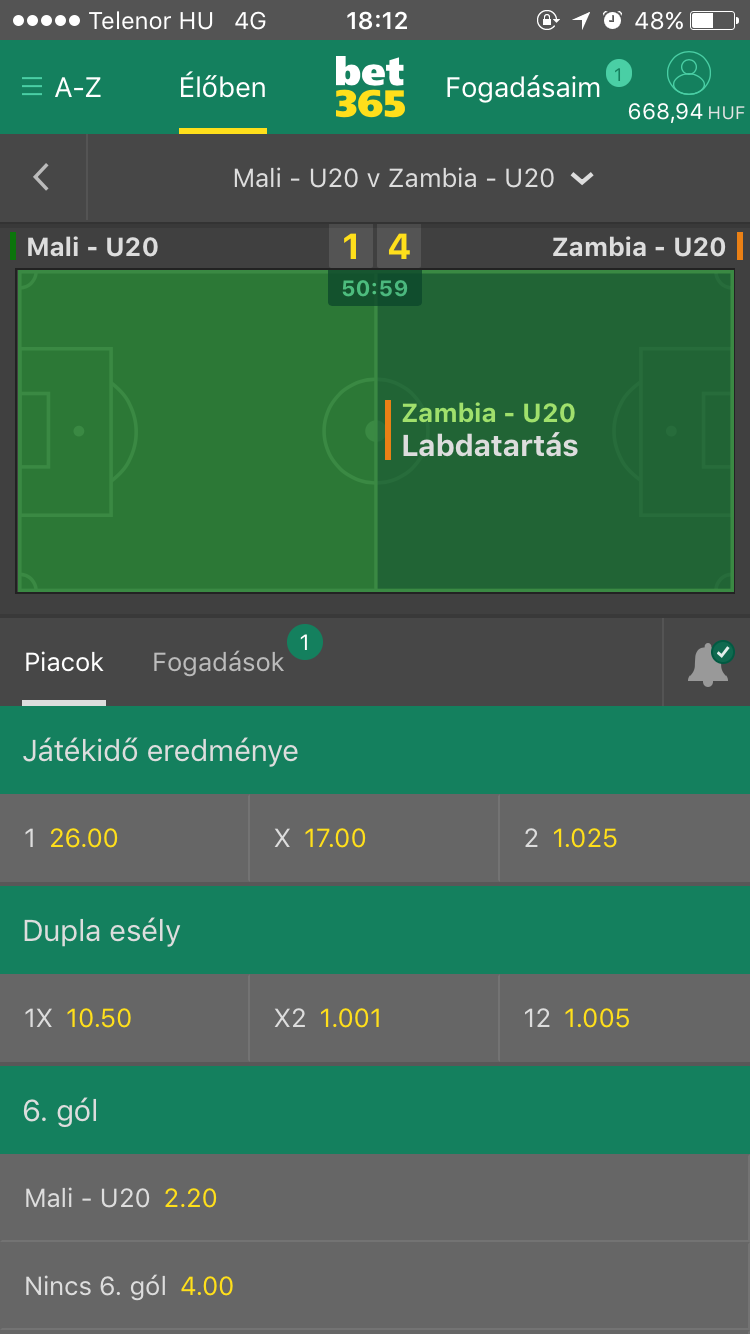Open the account profile icon
Viewport: 750px width, 1334px height.
tap(688, 76)
